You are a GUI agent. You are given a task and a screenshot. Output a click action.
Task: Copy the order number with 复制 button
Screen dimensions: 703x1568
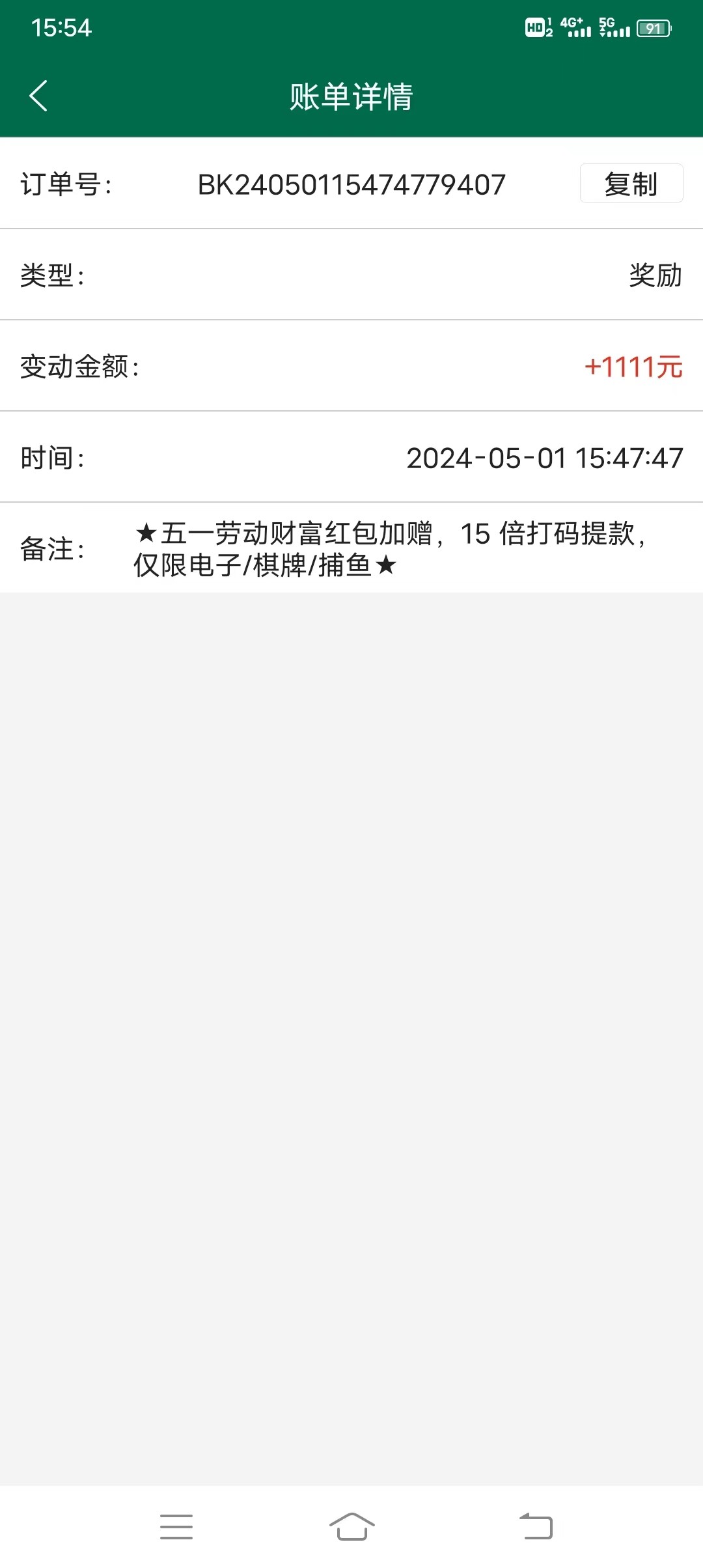click(x=631, y=184)
